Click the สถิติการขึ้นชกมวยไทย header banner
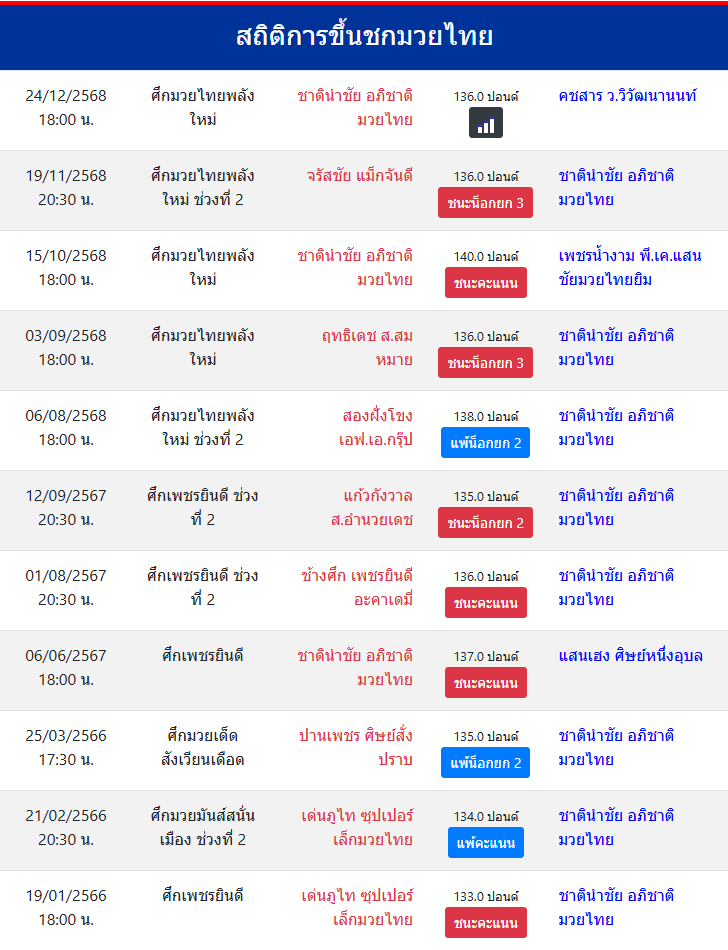The height and width of the screenshot is (950, 728). (x=364, y=35)
